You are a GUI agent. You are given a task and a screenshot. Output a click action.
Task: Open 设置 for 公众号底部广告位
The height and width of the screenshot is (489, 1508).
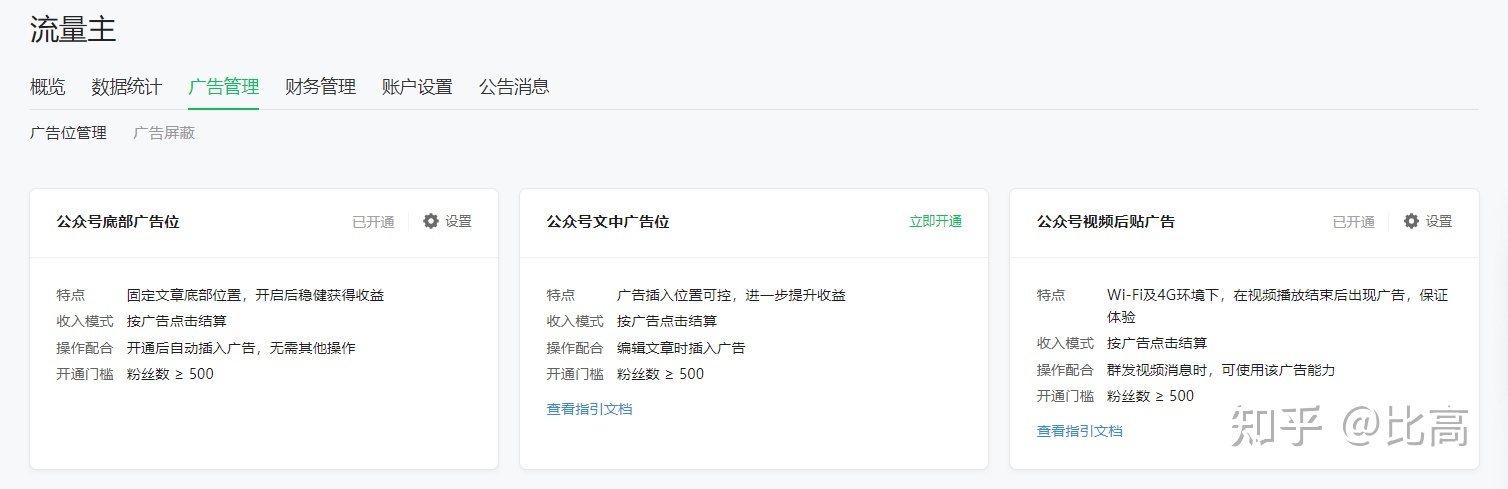[447, 222]
